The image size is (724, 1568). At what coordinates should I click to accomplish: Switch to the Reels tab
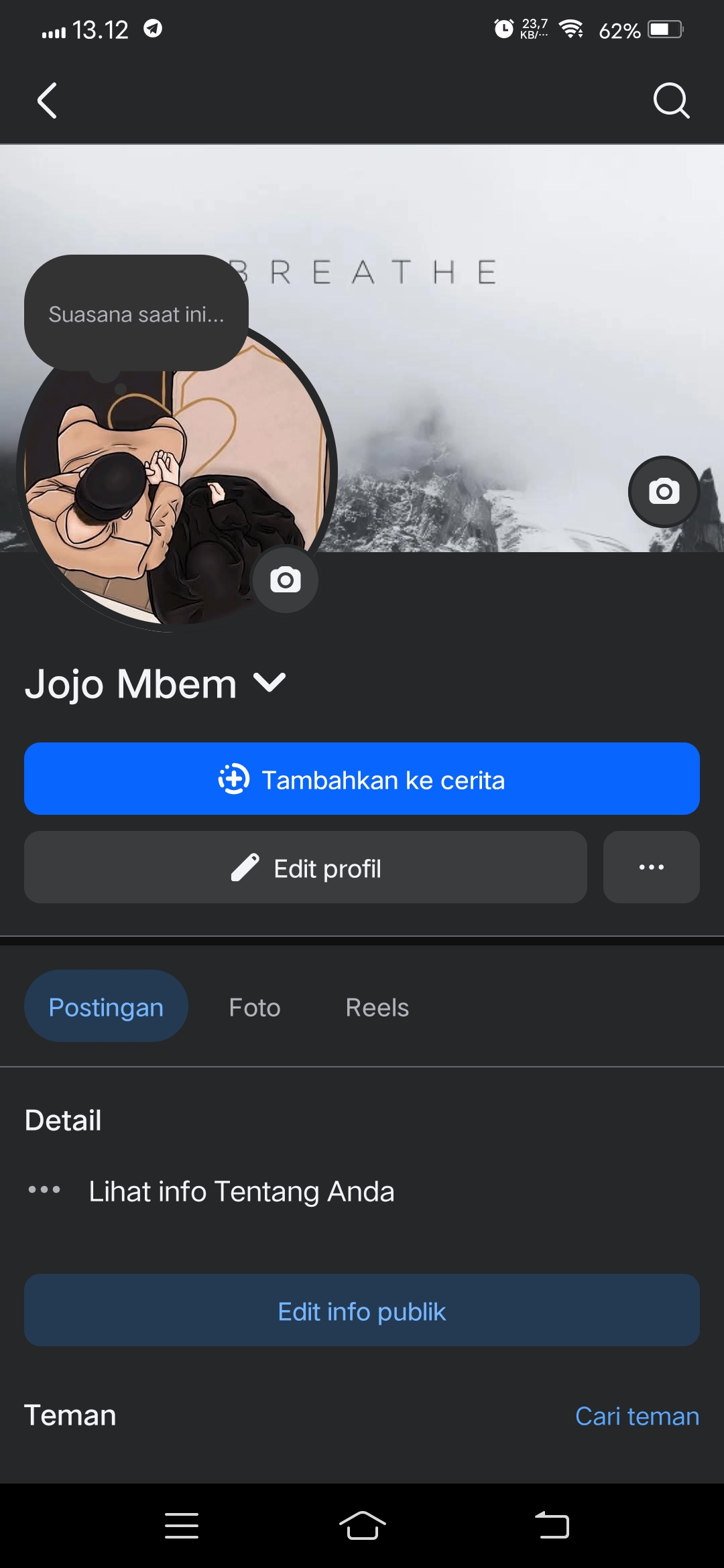click(377, 1007)
